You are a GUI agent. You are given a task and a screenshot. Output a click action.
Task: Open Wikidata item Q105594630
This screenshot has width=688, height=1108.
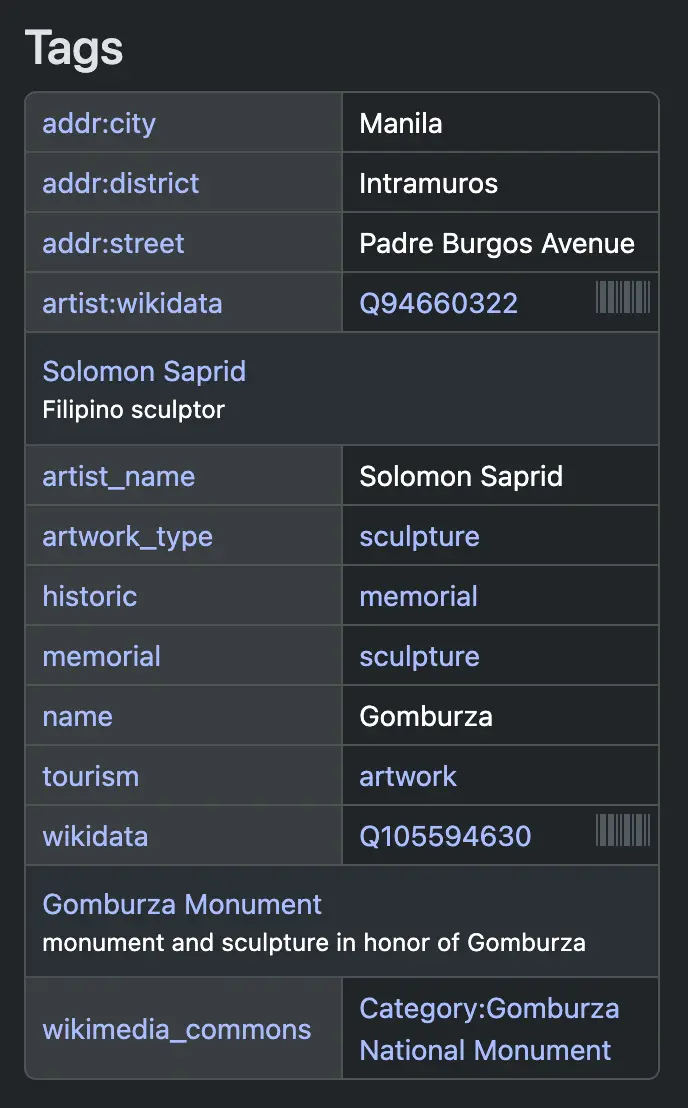(x=445, y=837)
